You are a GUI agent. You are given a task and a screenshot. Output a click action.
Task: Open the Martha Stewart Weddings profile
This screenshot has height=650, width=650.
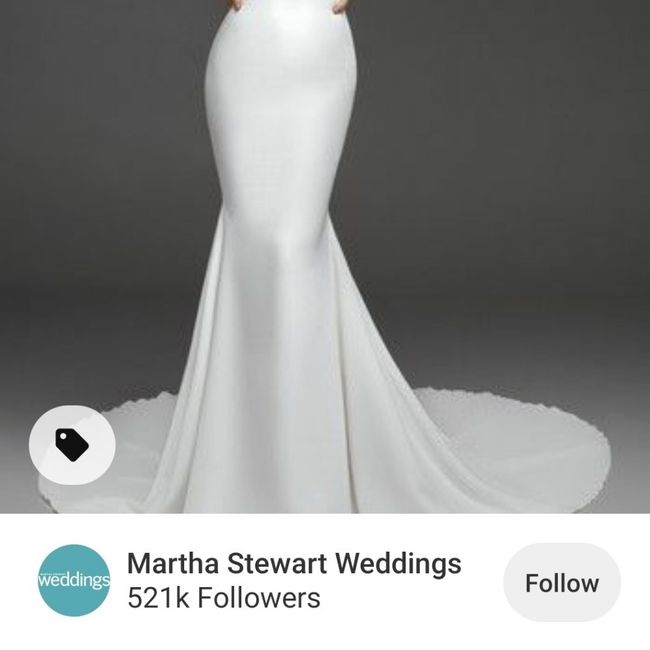293,563
